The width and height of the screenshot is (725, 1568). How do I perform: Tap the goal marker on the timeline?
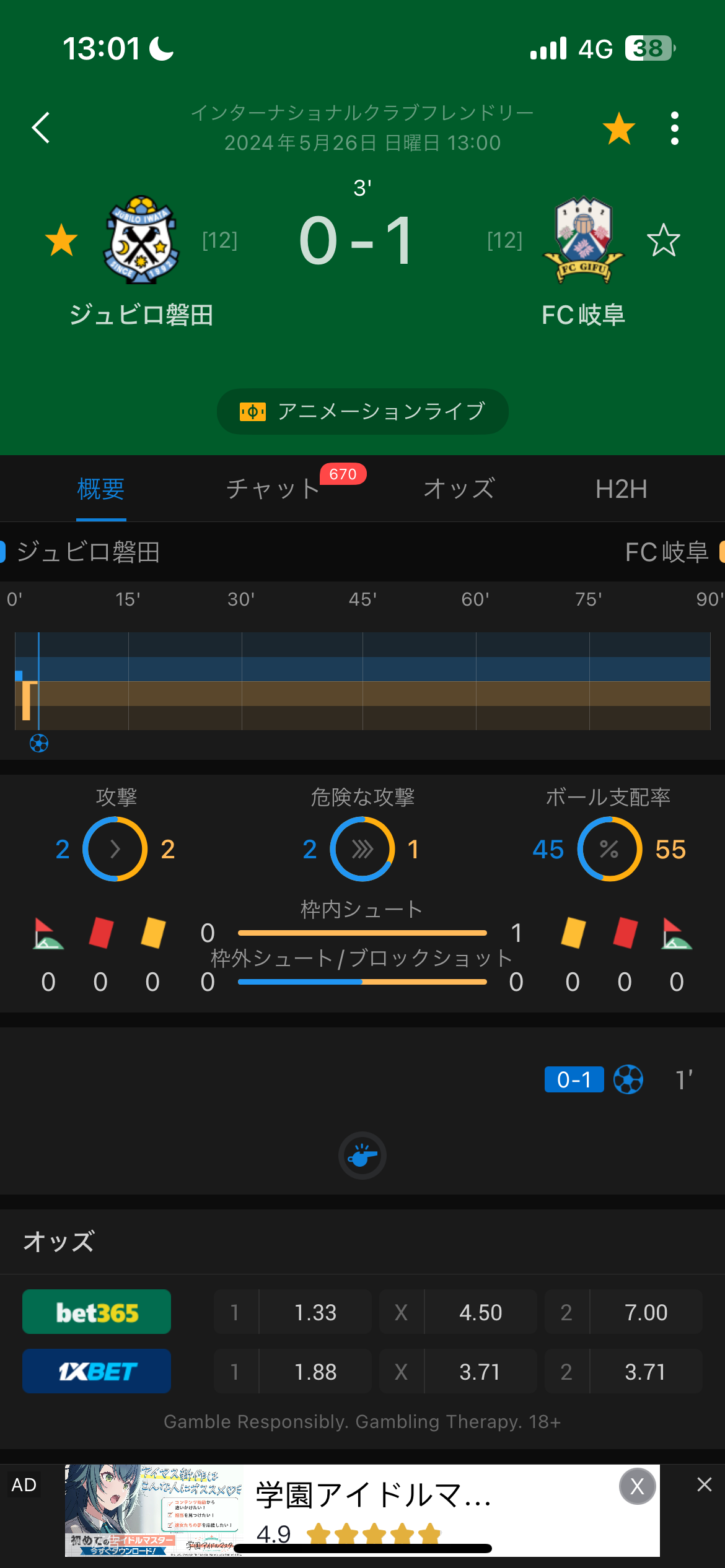point(39,743)
